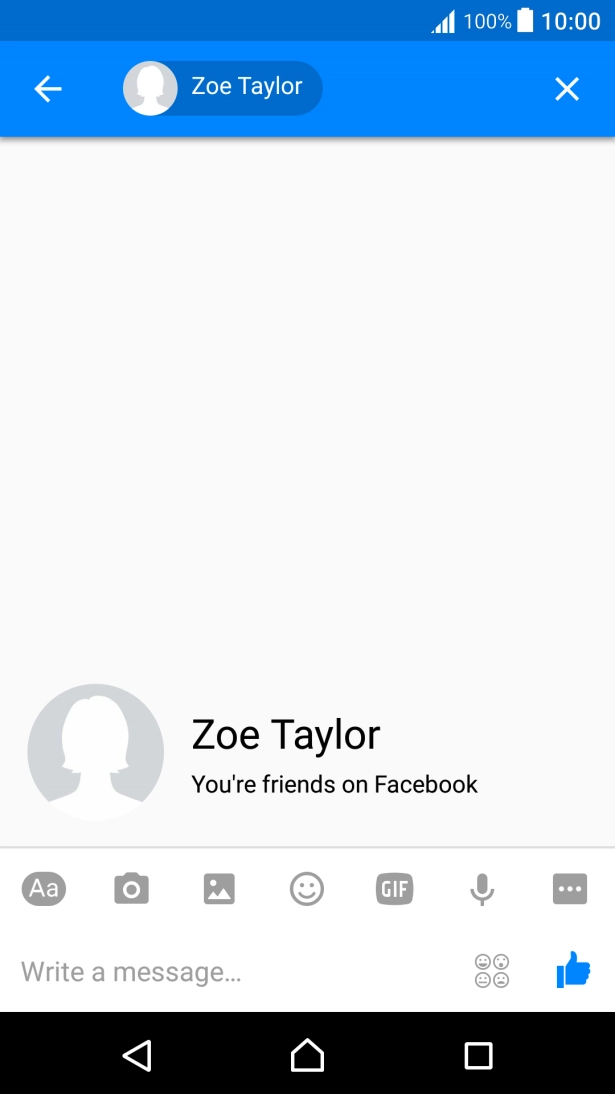
Task: Open the camera to take a photo
Action: (x=131, y=888)
